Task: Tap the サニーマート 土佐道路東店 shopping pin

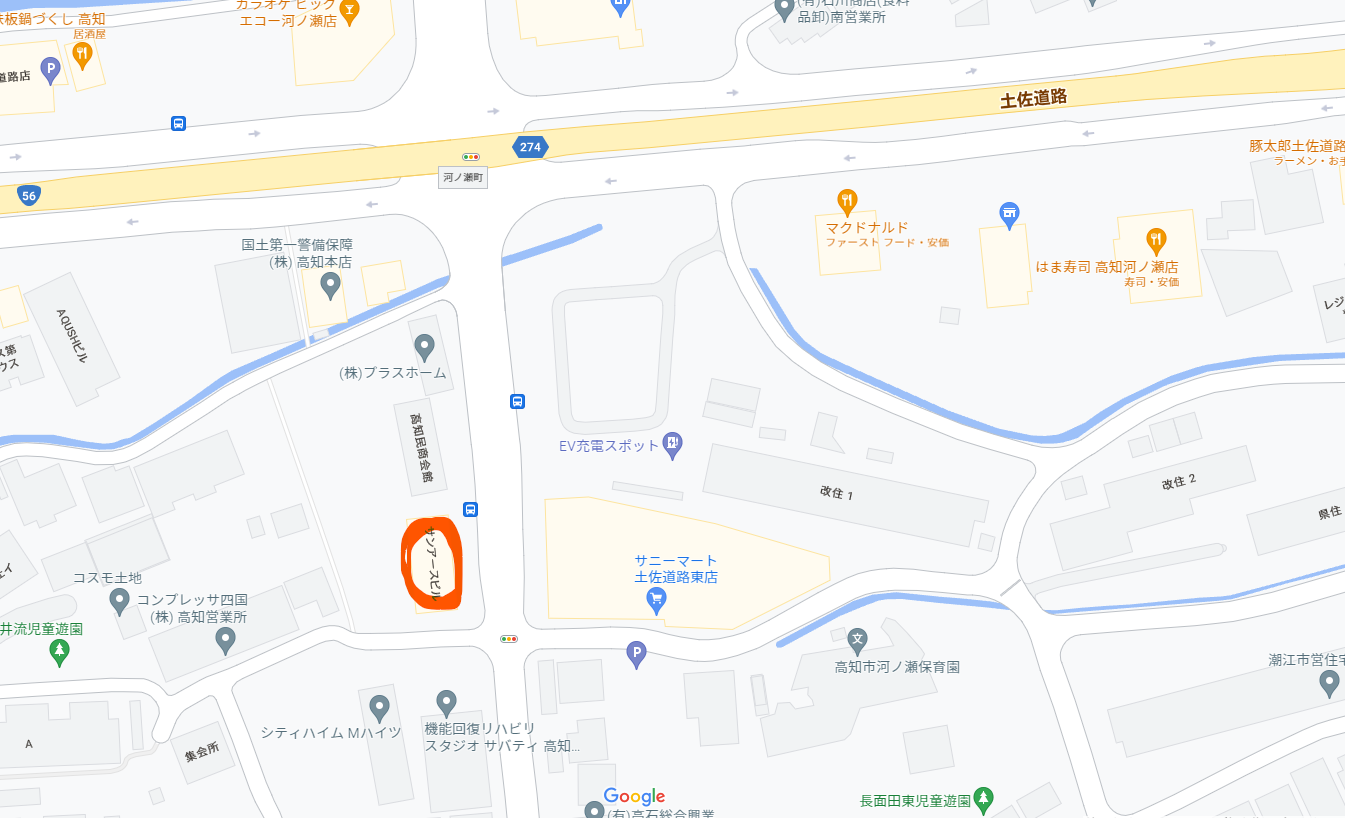Action: coord(656,599)
